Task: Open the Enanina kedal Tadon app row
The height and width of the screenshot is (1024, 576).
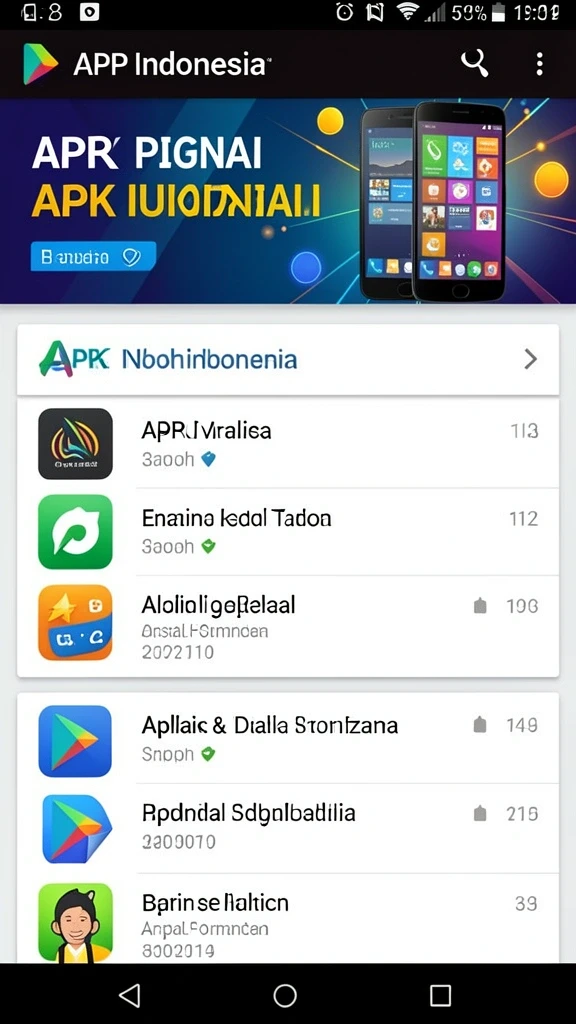Action: click(288, 531)
